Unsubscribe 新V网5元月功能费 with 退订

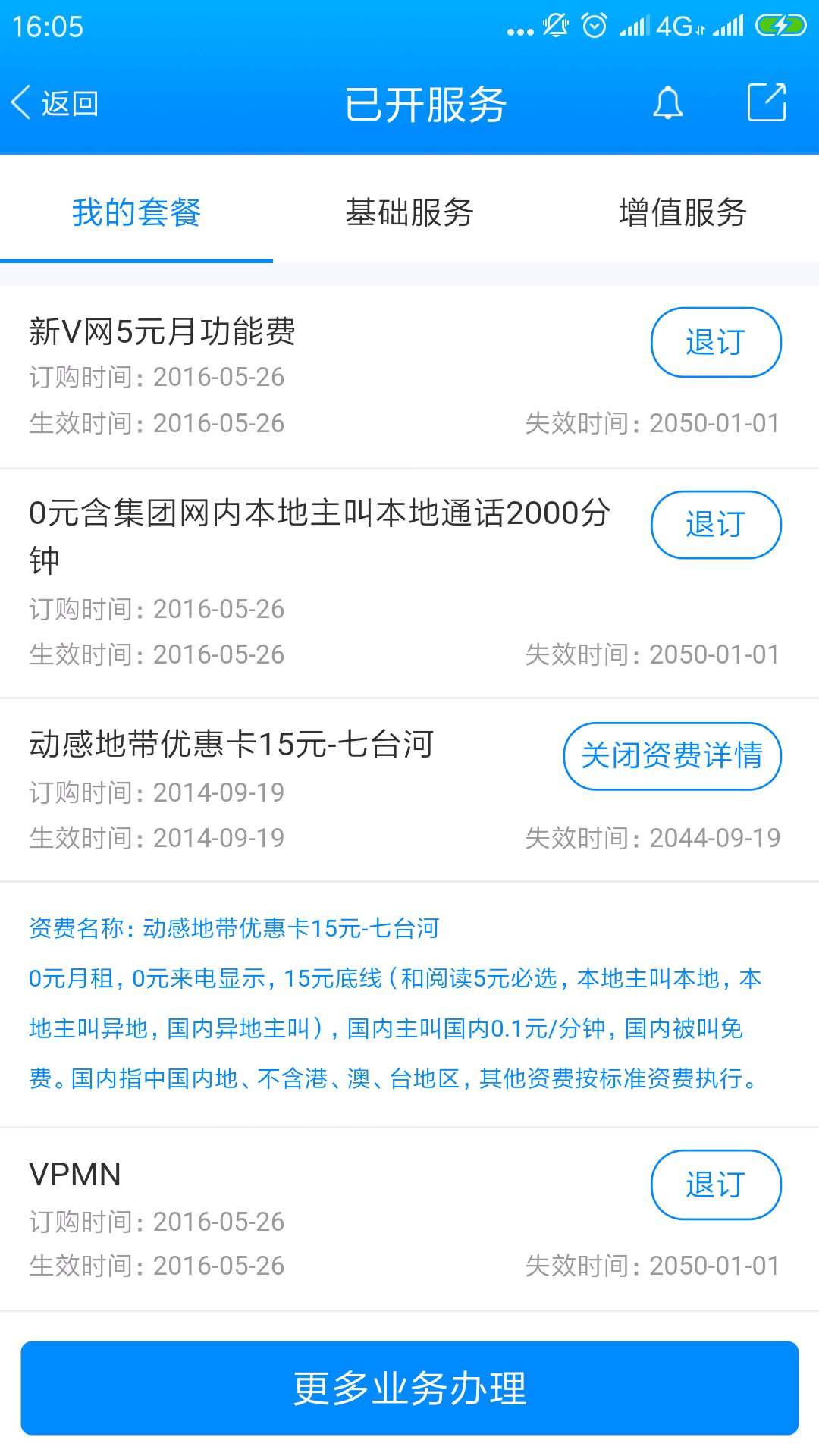pos(715,342)
